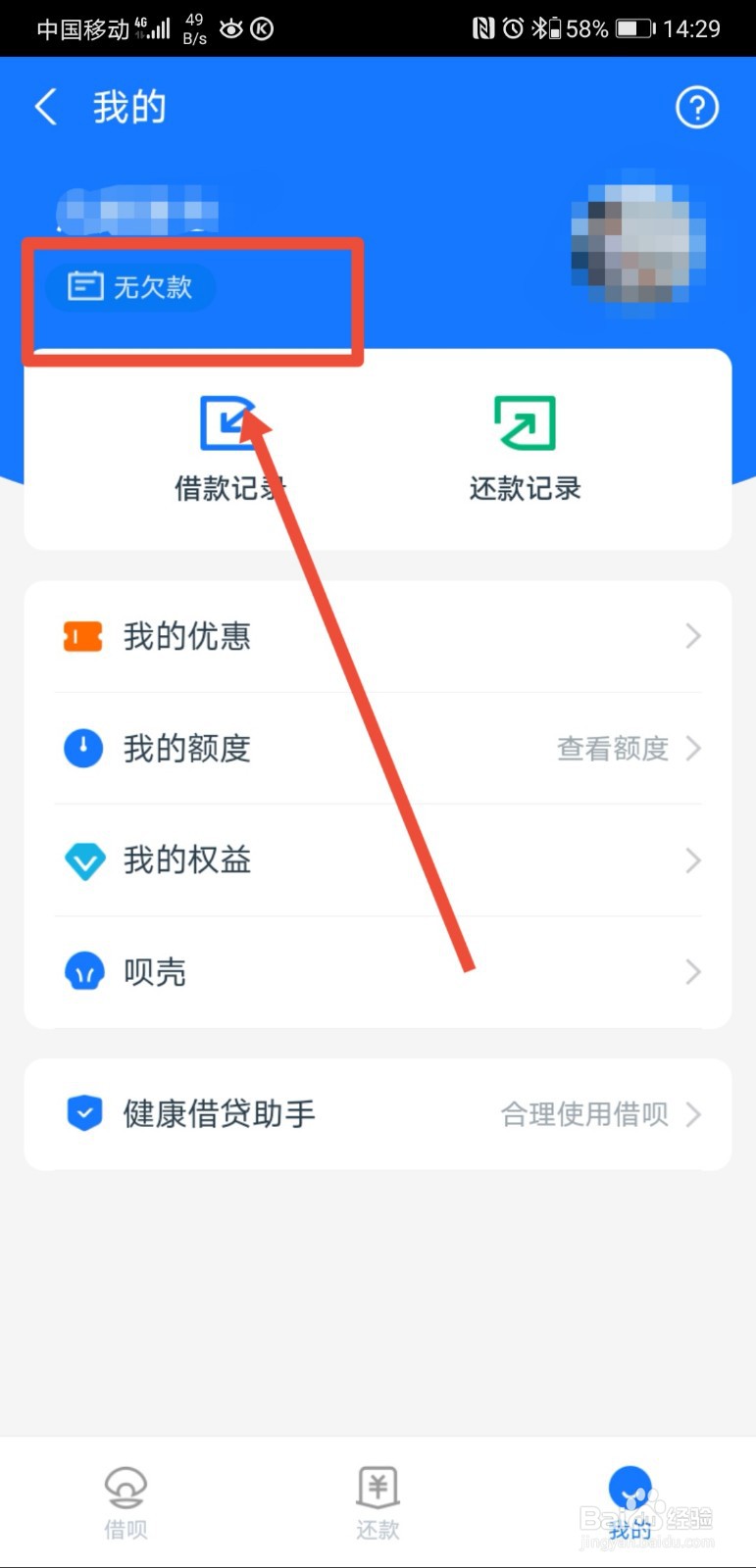This screenshot has width=756, height=1568.
Task: Open 查看额度 to view credit limit
Action: [612, 748]
